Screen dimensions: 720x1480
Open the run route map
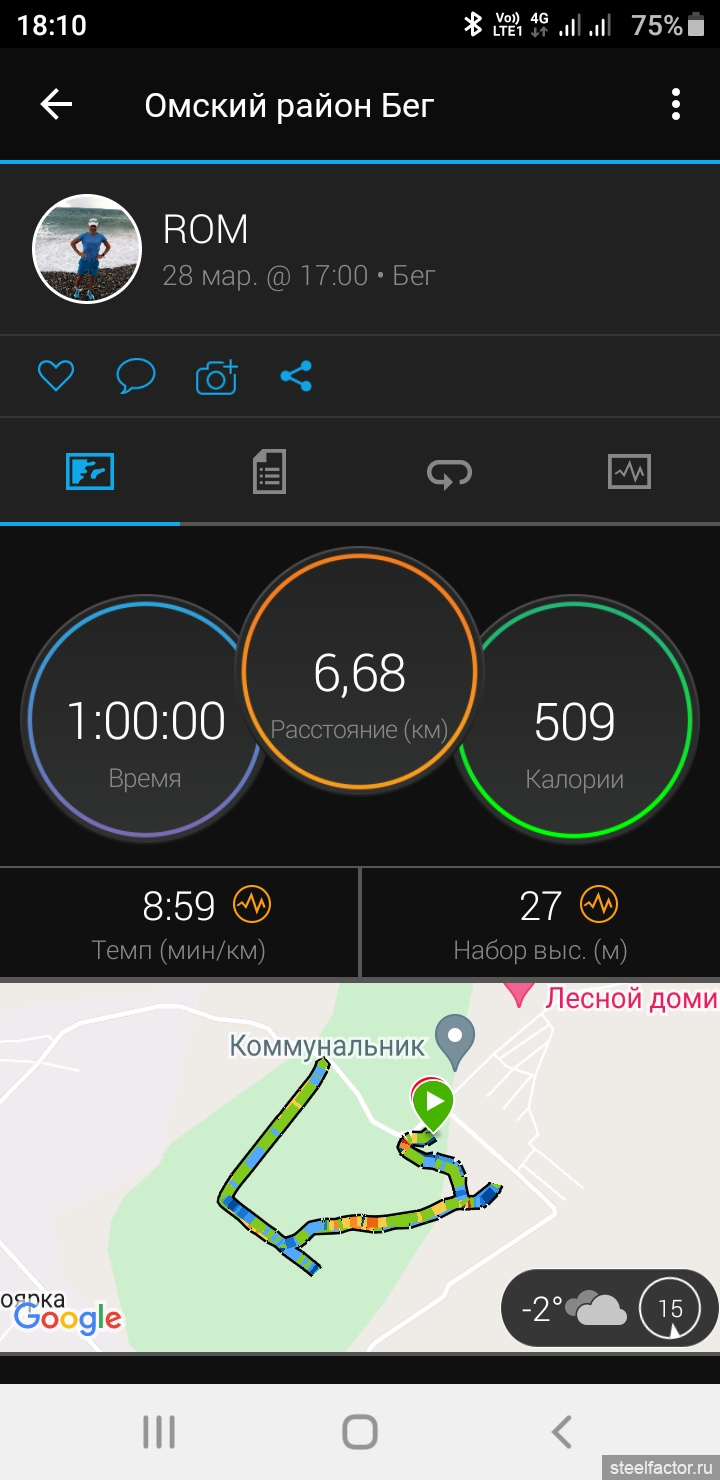point(360,1167)
